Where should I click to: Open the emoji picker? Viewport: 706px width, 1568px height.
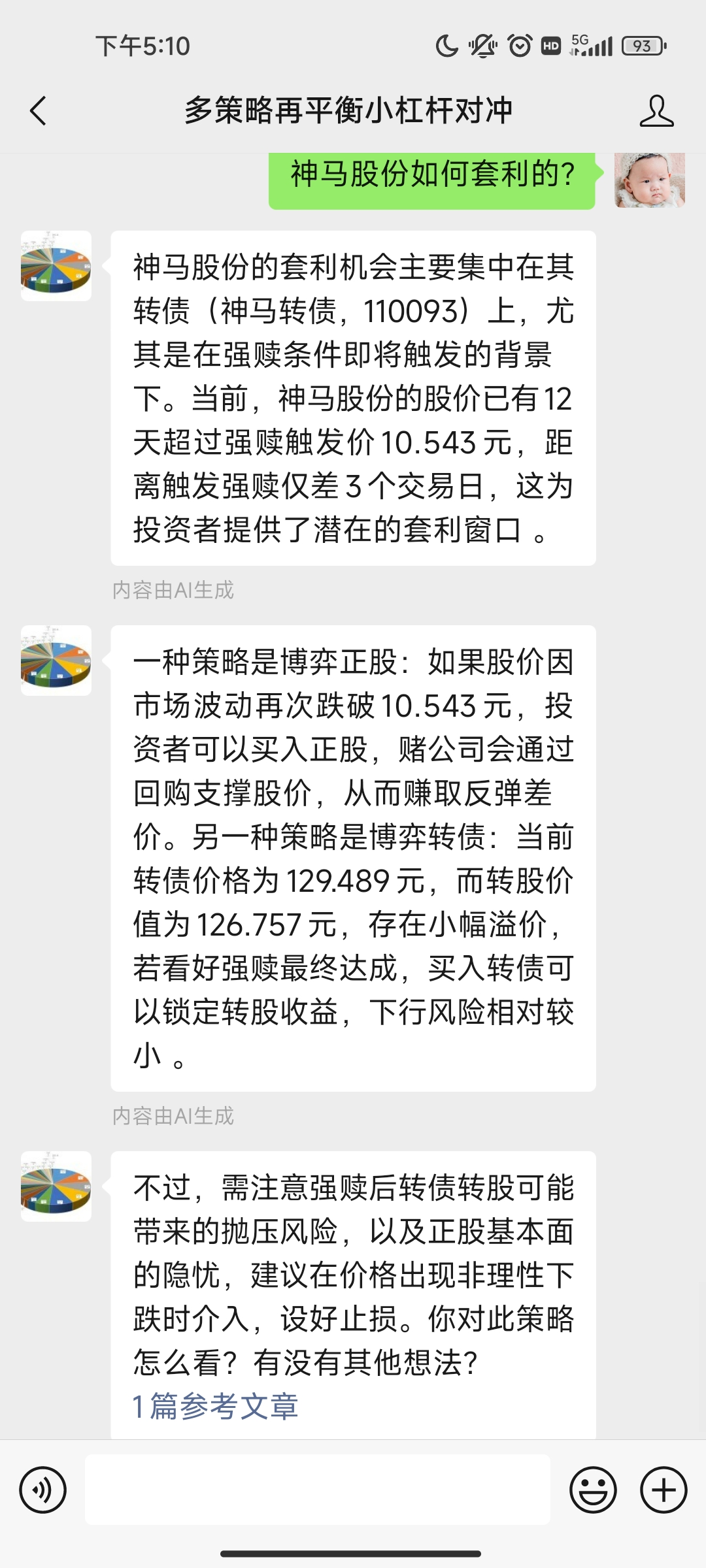click(x=593, y=1490)
